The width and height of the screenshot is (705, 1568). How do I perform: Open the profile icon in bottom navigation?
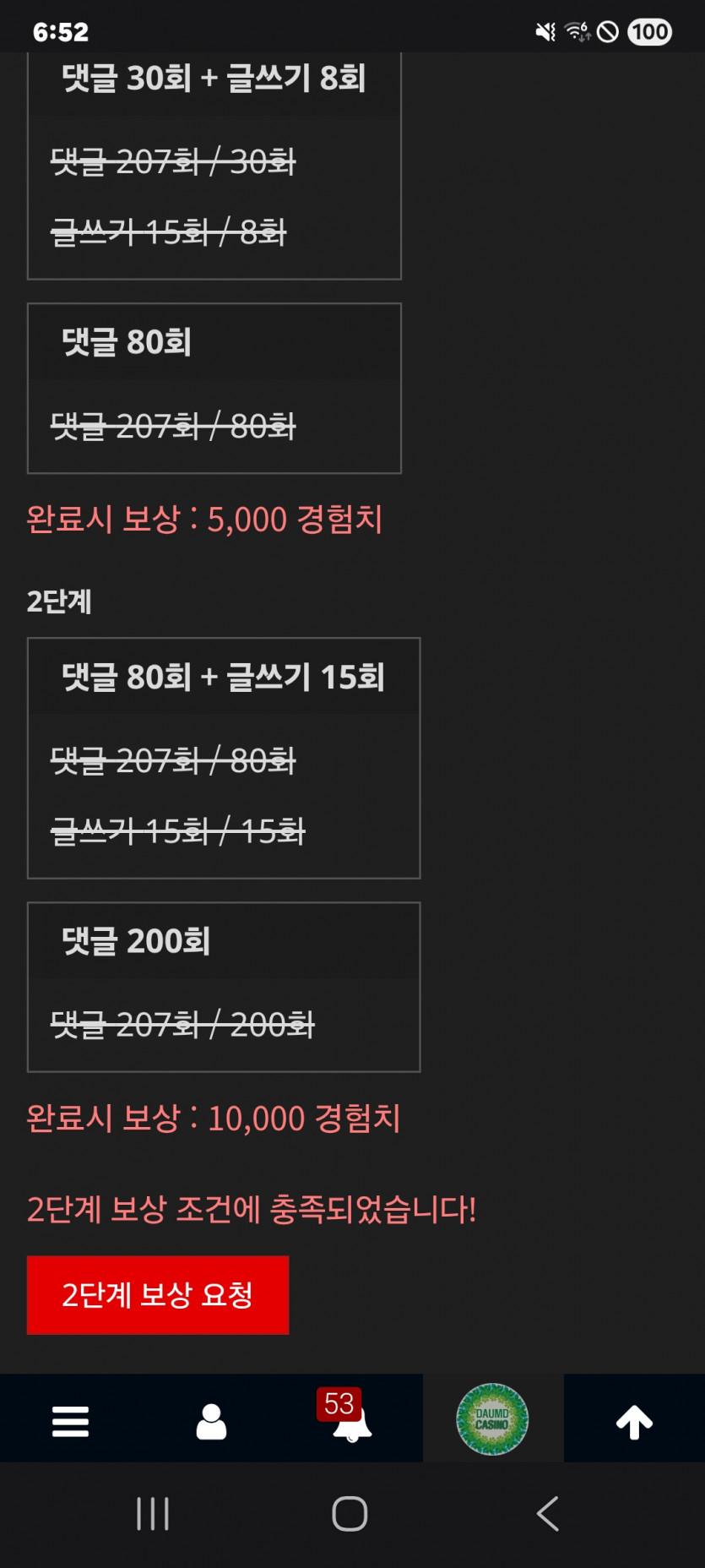tap(211, 1418)
